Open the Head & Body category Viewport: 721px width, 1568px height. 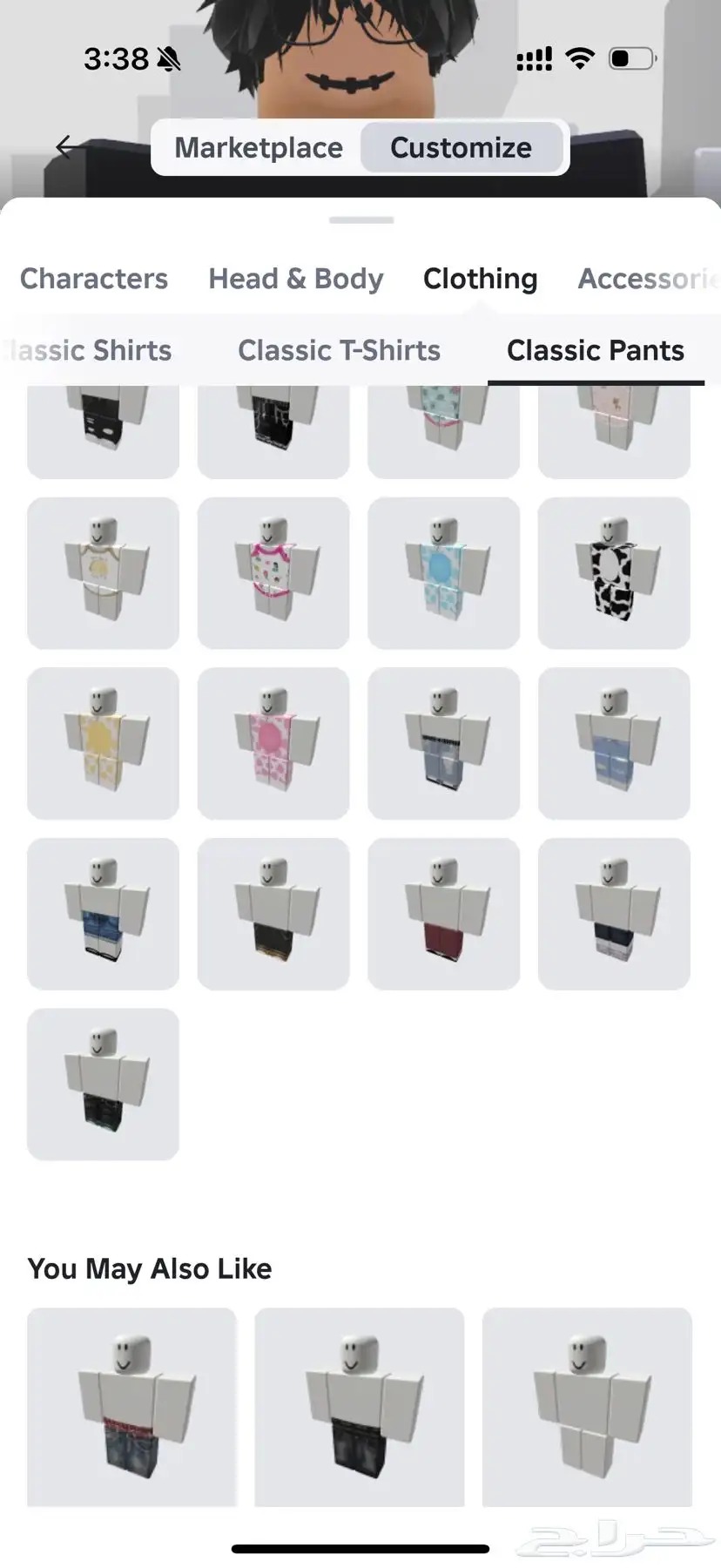tap(296, 279)
